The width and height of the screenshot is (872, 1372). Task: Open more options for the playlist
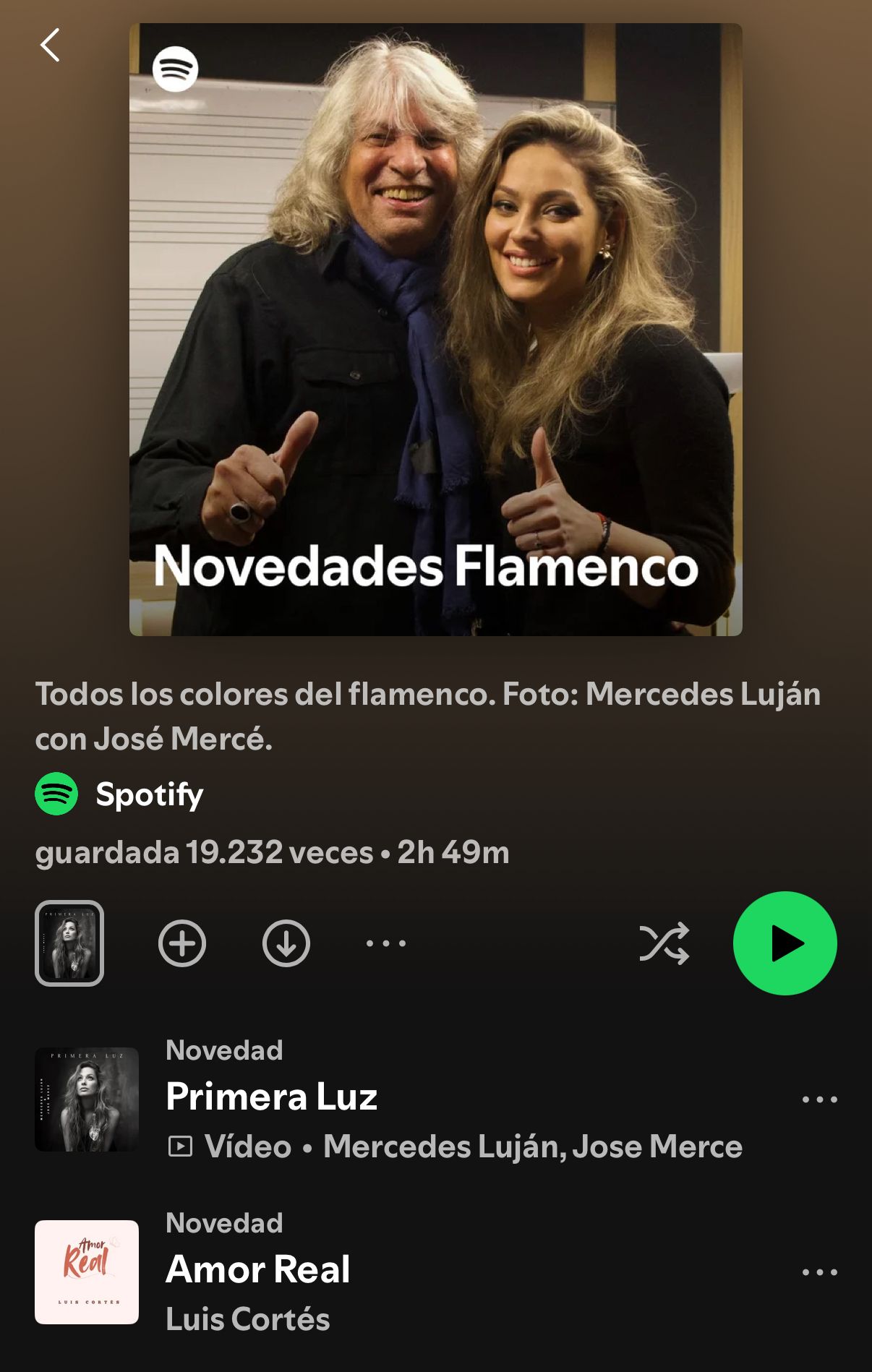click(x=386, y=943)
